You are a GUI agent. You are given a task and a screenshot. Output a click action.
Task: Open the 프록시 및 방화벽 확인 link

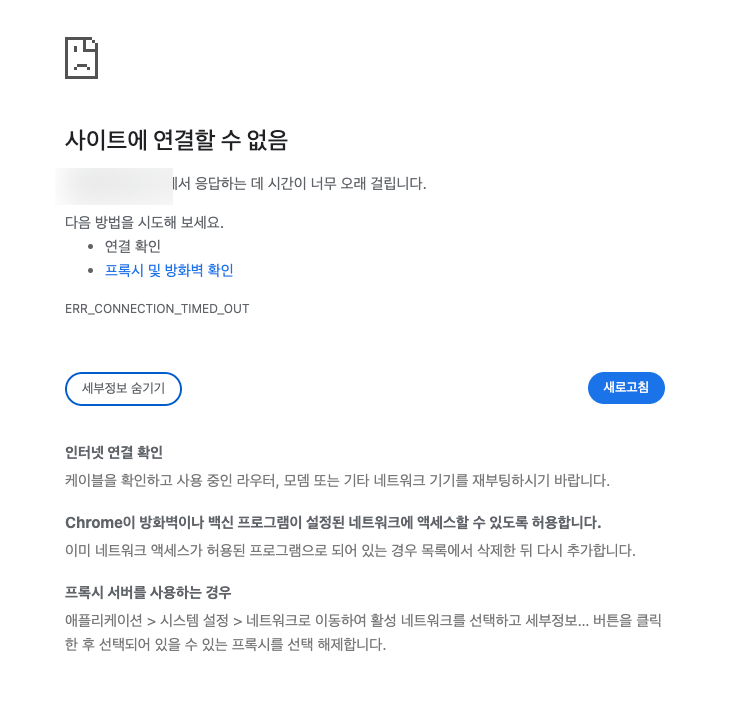pos(169,270)
